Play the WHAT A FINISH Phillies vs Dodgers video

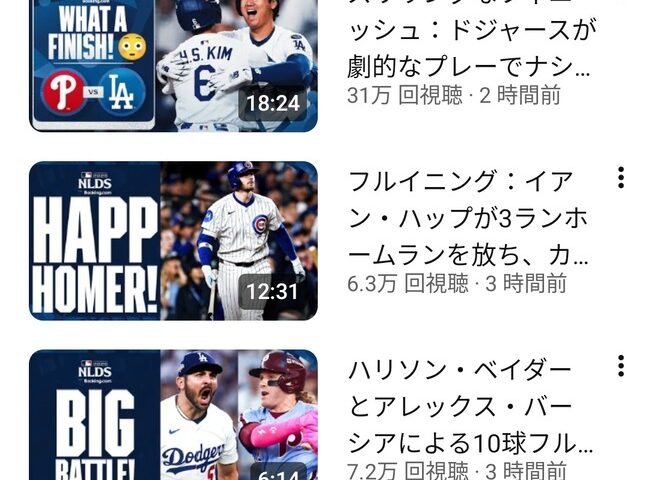click(x=173, y=65)
